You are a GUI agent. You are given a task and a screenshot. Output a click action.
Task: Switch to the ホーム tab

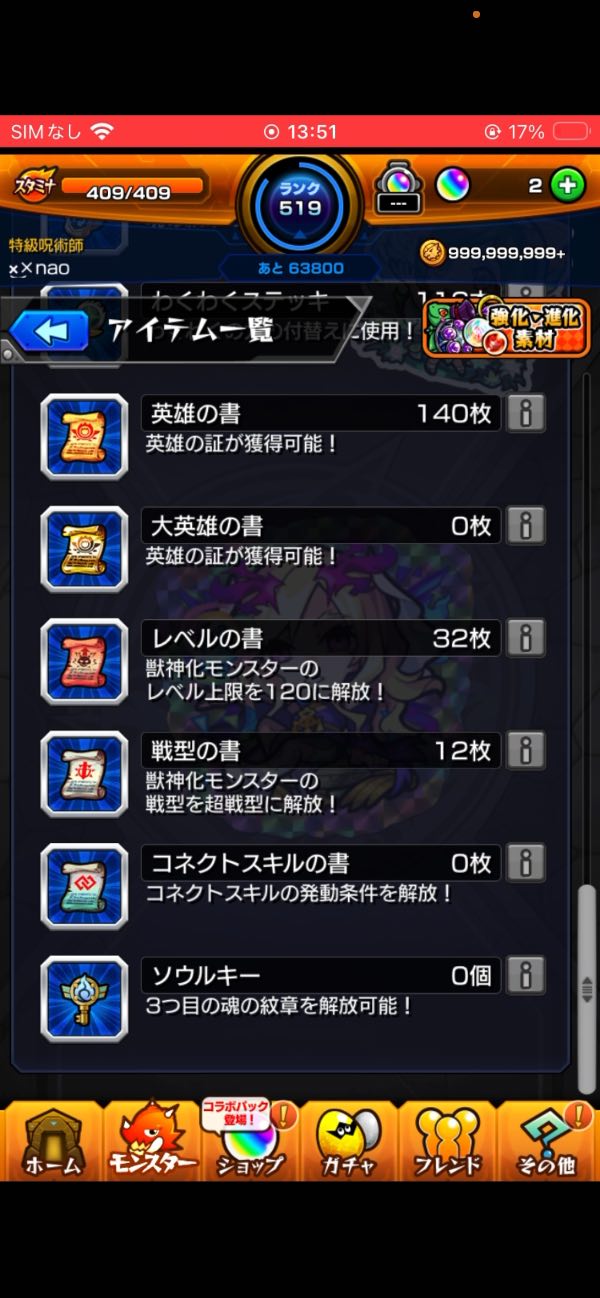click(x=50, y=1142)
